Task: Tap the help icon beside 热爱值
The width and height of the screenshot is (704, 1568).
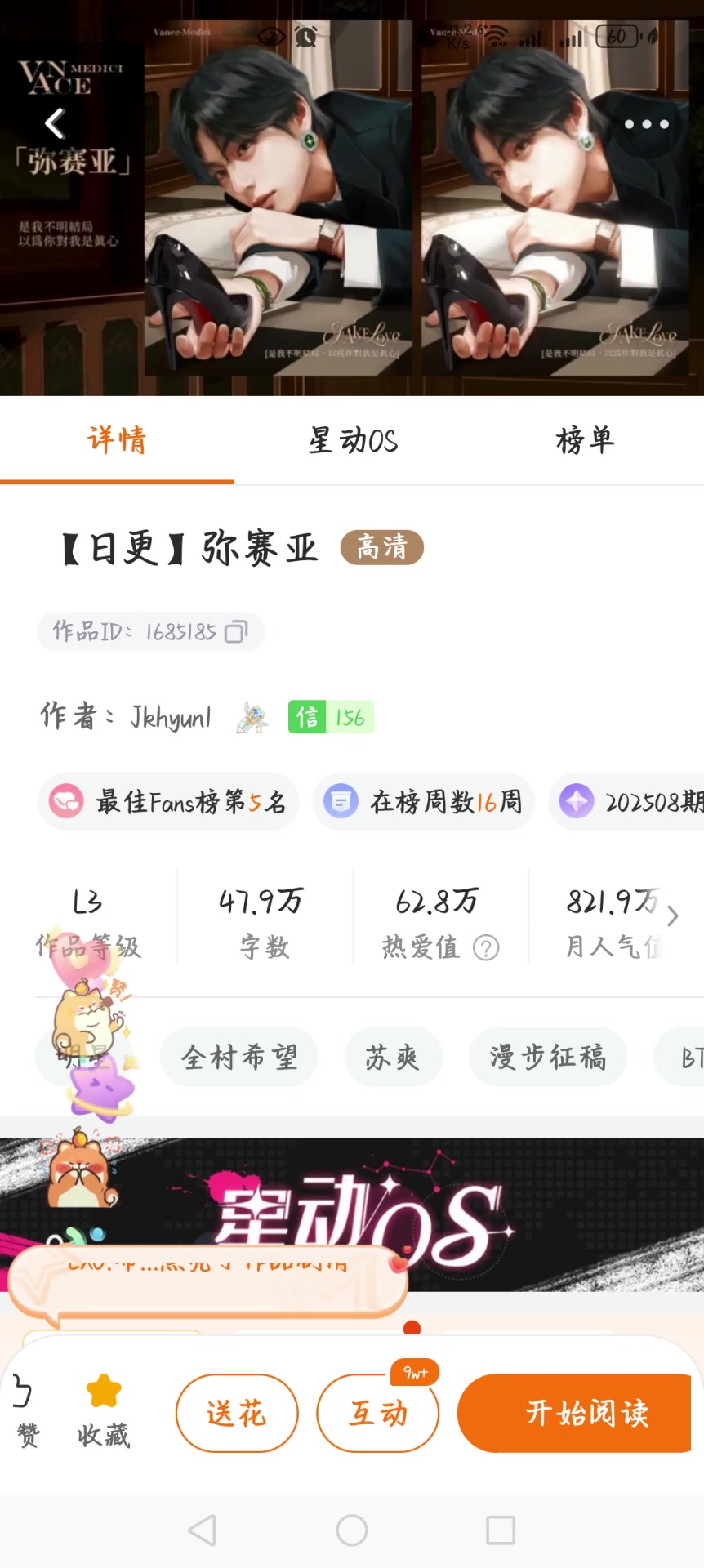Action: [486, 948]
